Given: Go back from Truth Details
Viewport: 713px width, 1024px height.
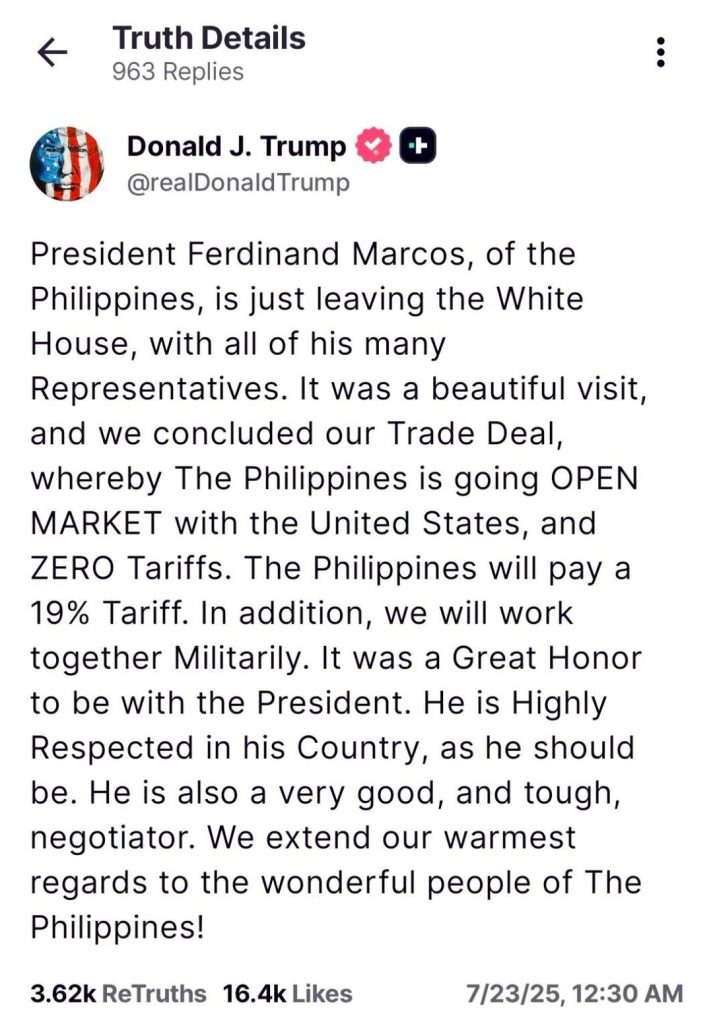Looking at the screenshot, I should click(51, 54).
